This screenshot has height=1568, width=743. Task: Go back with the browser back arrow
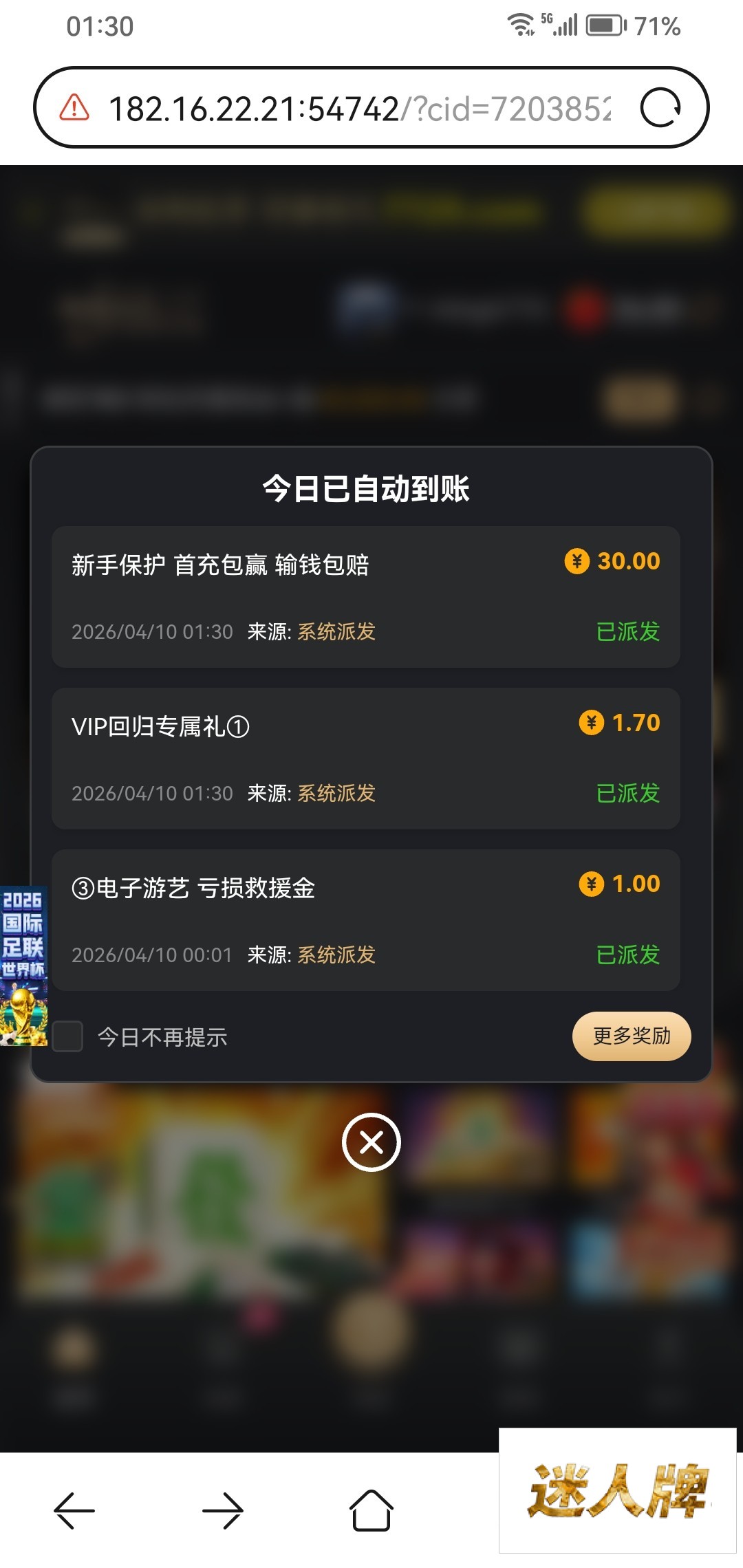tap(74, 1510)
